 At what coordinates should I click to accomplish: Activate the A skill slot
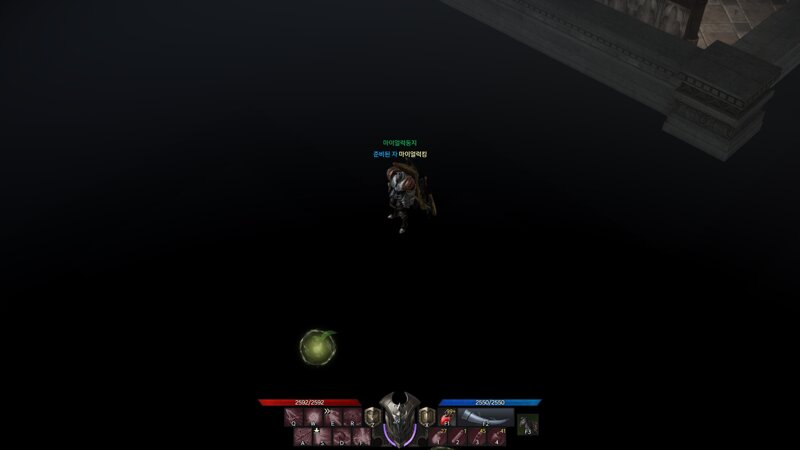click(x=302, y=436)
